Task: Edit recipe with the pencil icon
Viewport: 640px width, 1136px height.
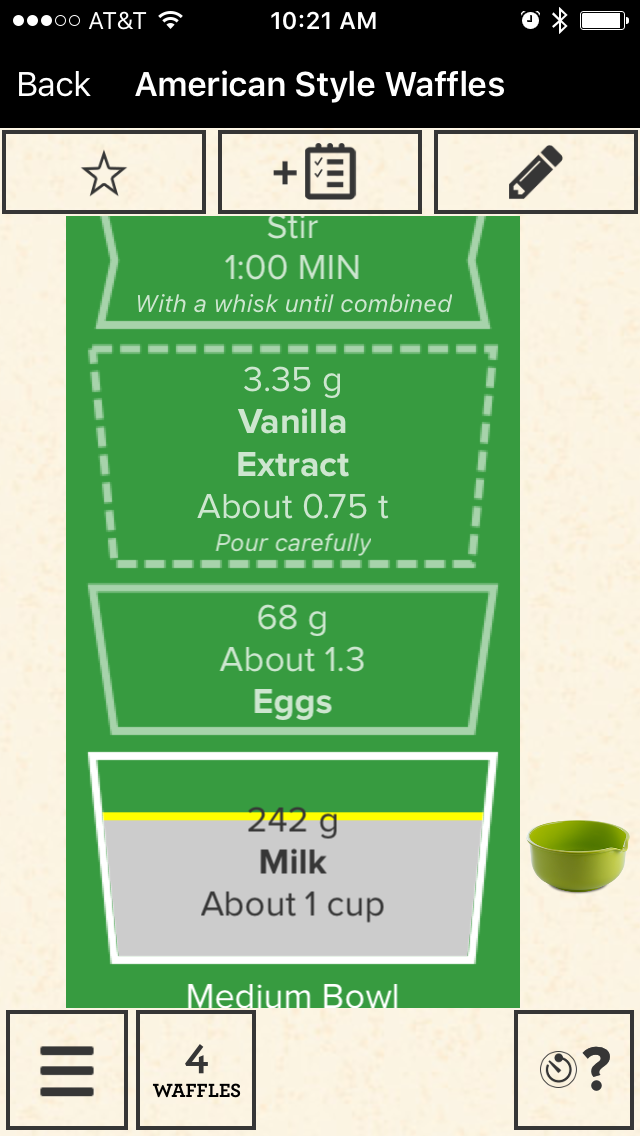Action: pos(535,173)
